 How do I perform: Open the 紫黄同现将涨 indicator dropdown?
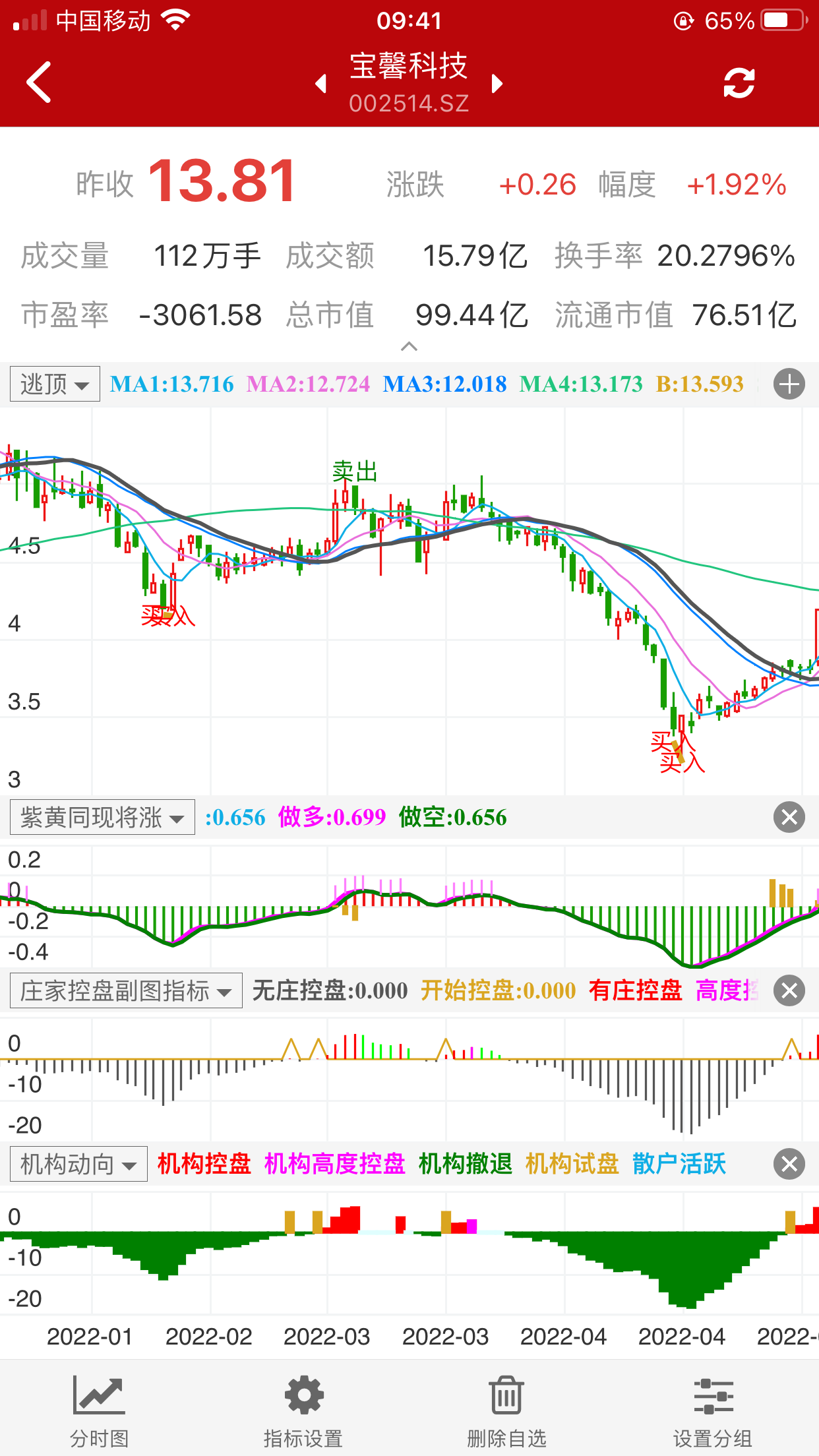pos(102,818)
